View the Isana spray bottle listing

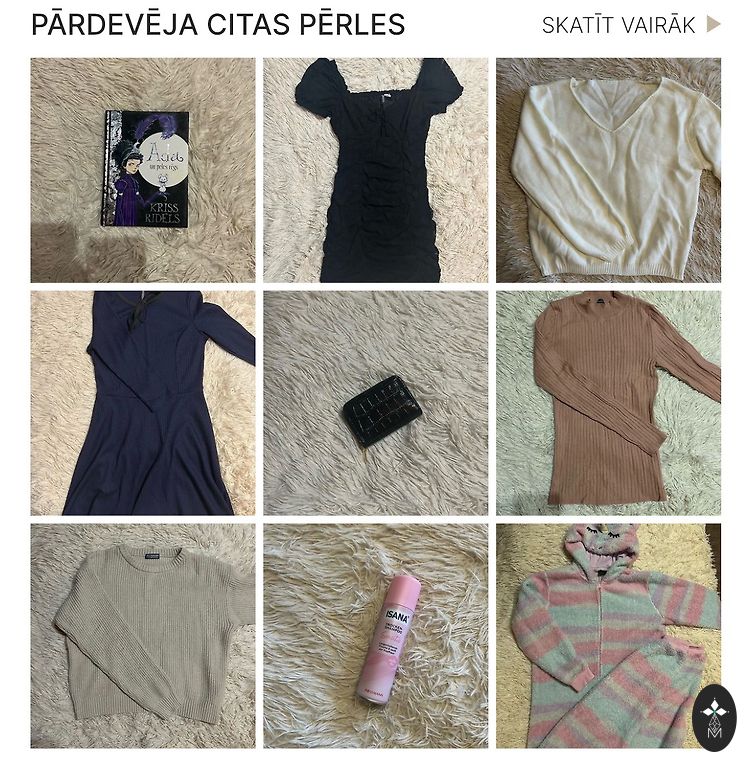(x=376, y=636)
